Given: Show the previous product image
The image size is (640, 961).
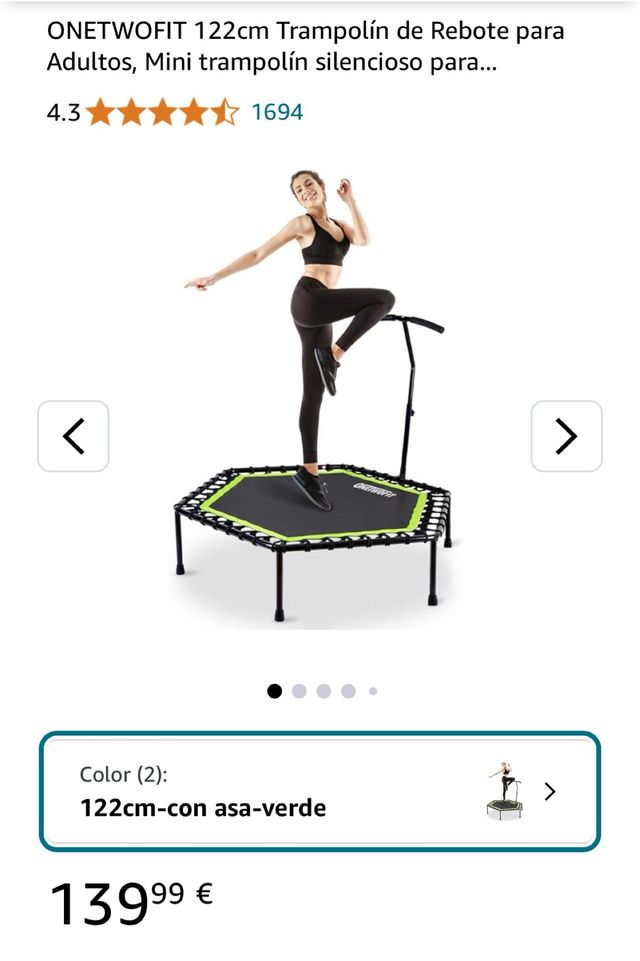Looking at the screenshot, I should tap(73, 436).
